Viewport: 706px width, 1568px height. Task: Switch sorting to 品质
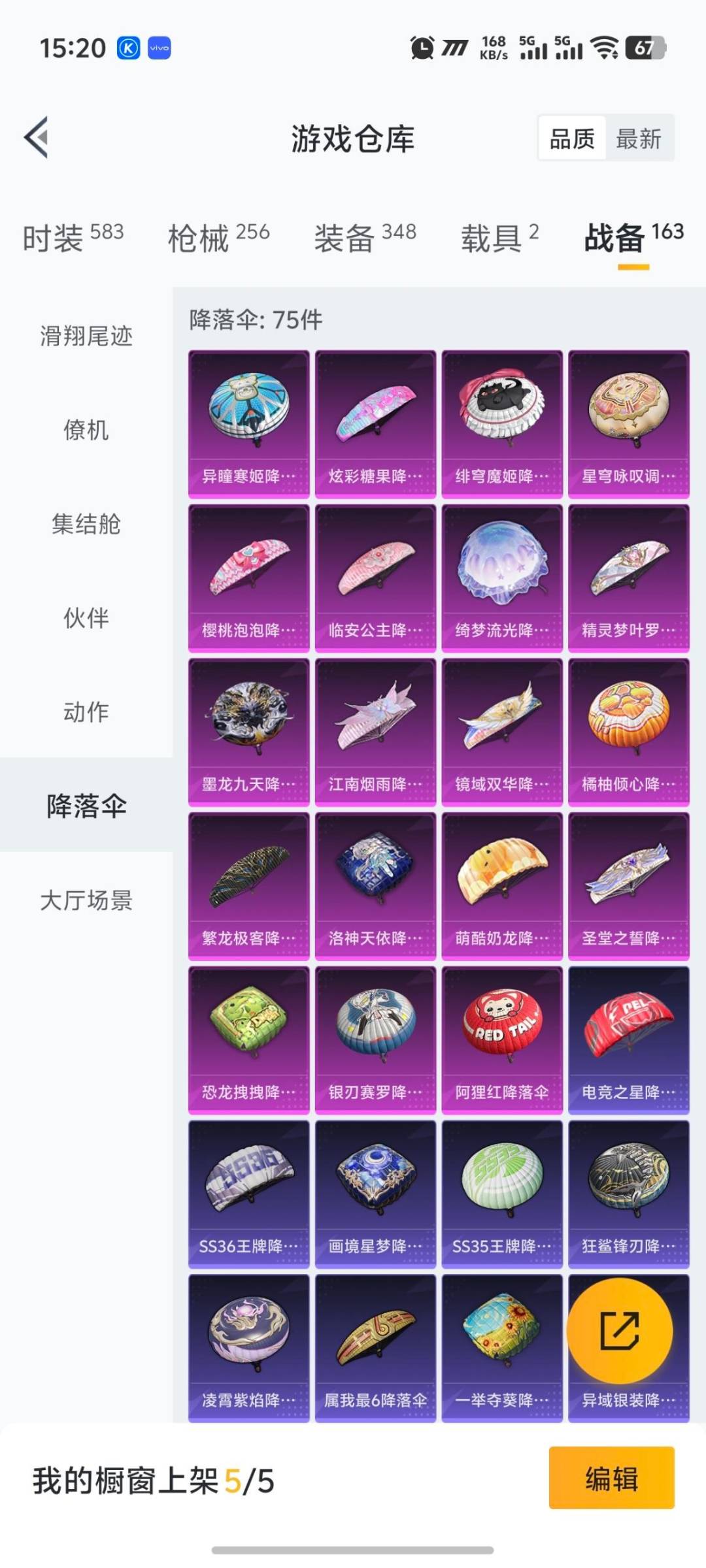click(573, 139)
